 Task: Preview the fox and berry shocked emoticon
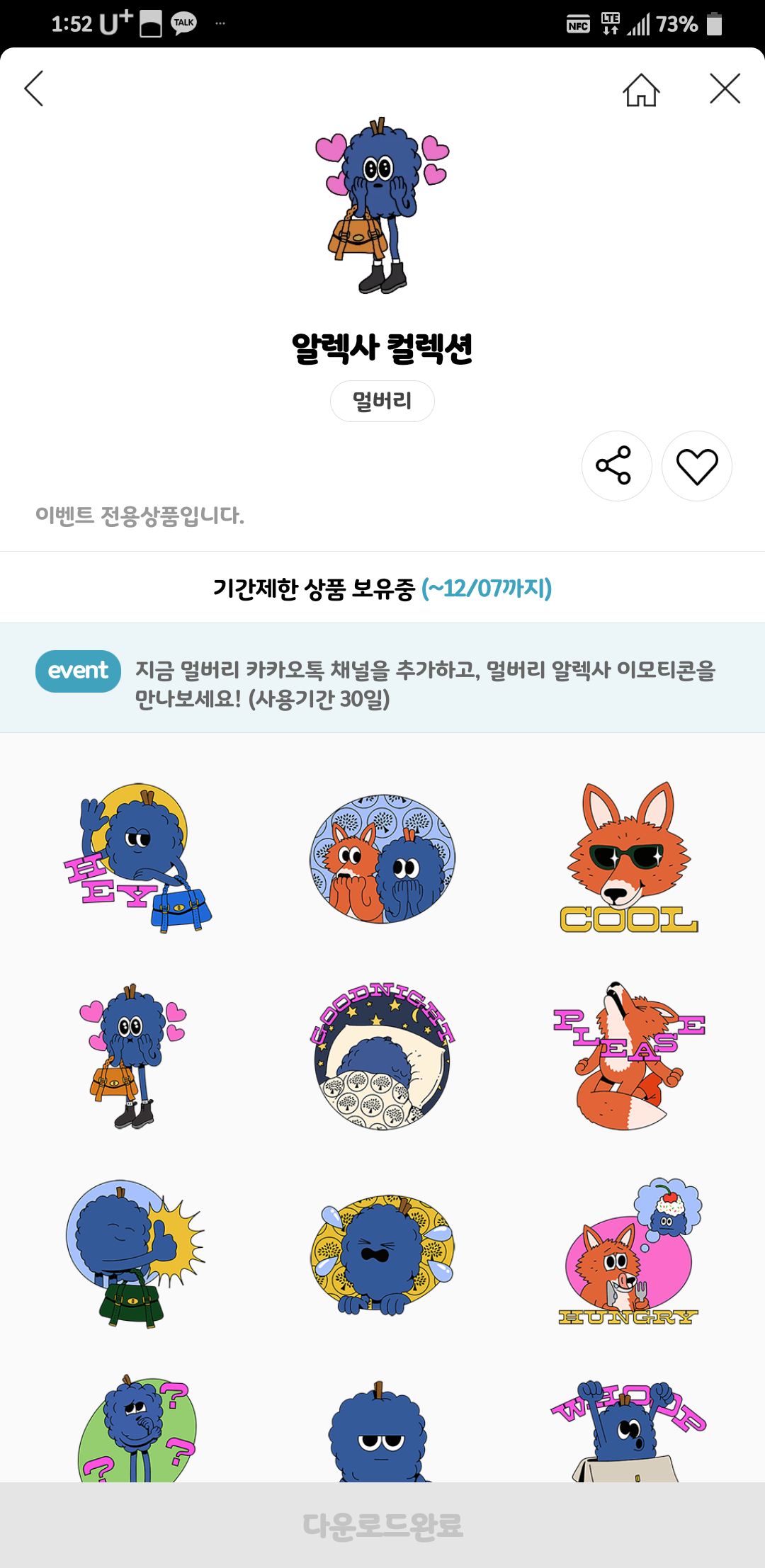[382, 858]
